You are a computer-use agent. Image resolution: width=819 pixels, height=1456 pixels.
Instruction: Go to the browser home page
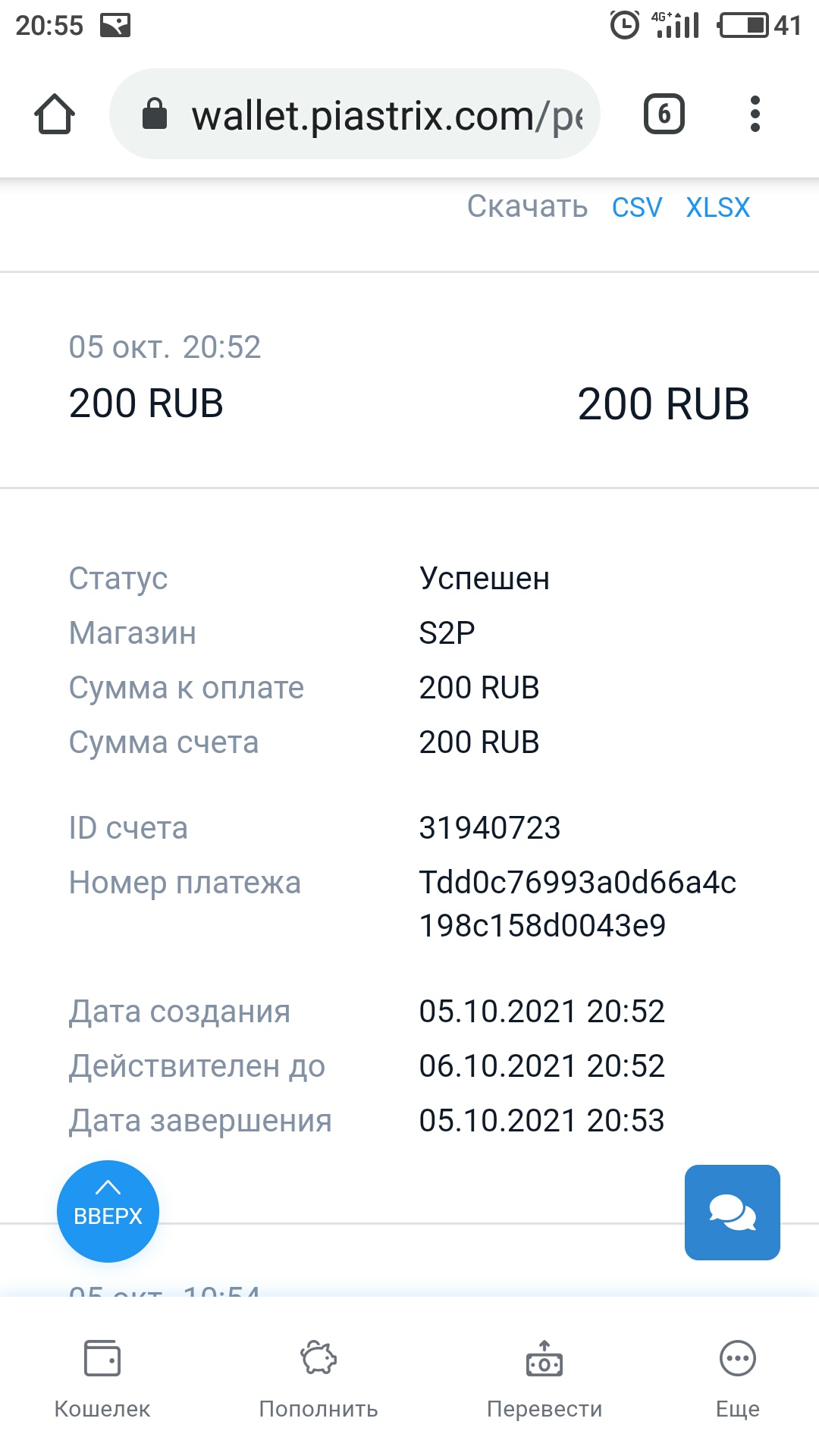55,115
